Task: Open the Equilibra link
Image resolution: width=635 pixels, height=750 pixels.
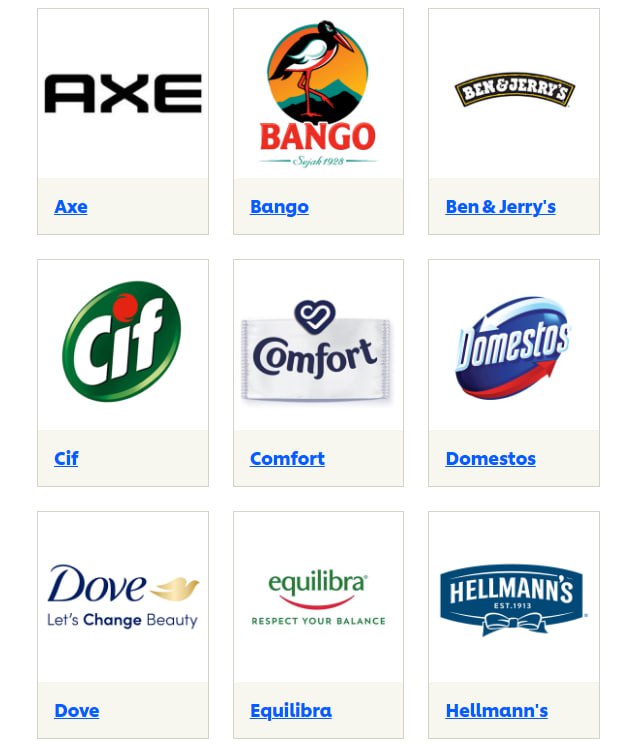Action: point(291,711)
